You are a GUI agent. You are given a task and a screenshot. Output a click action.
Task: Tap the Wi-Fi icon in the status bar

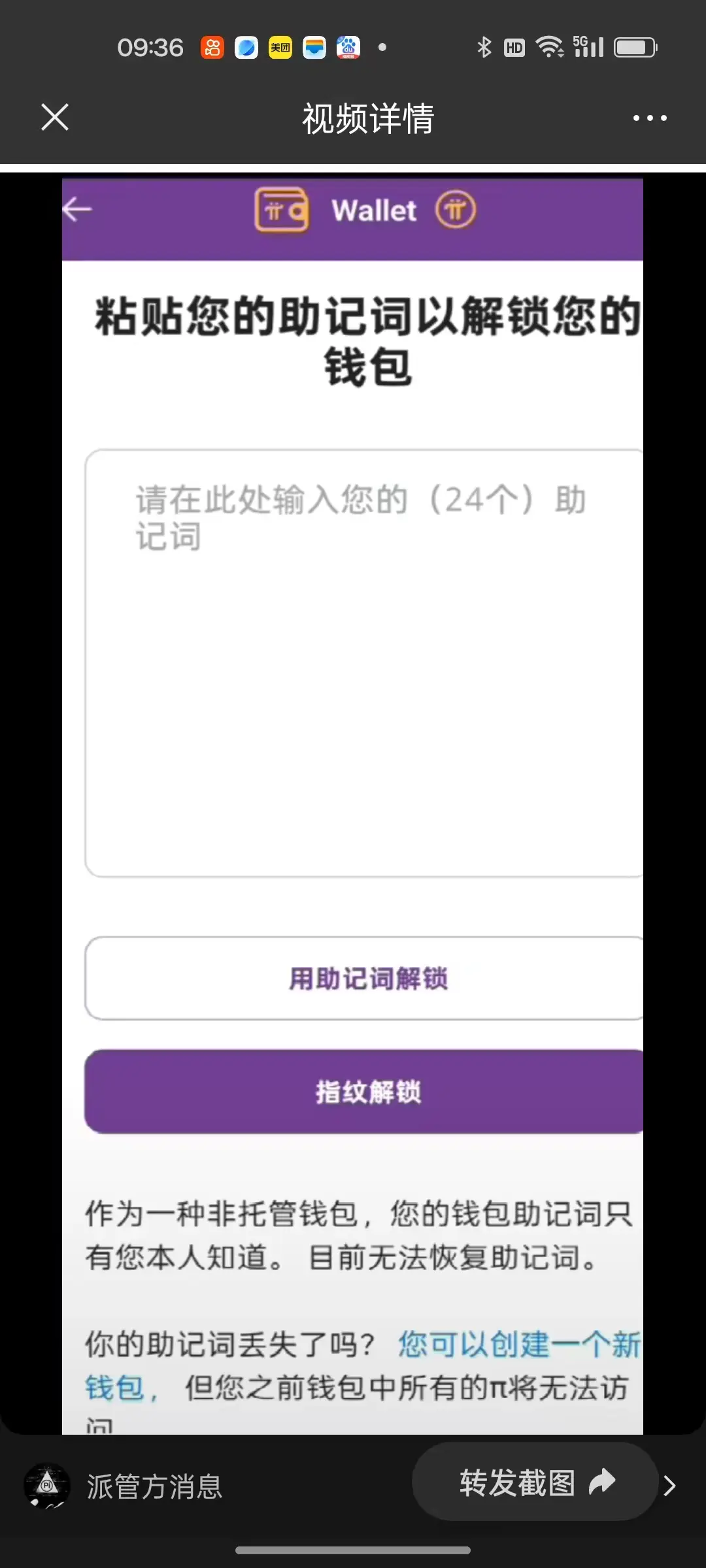550,46
